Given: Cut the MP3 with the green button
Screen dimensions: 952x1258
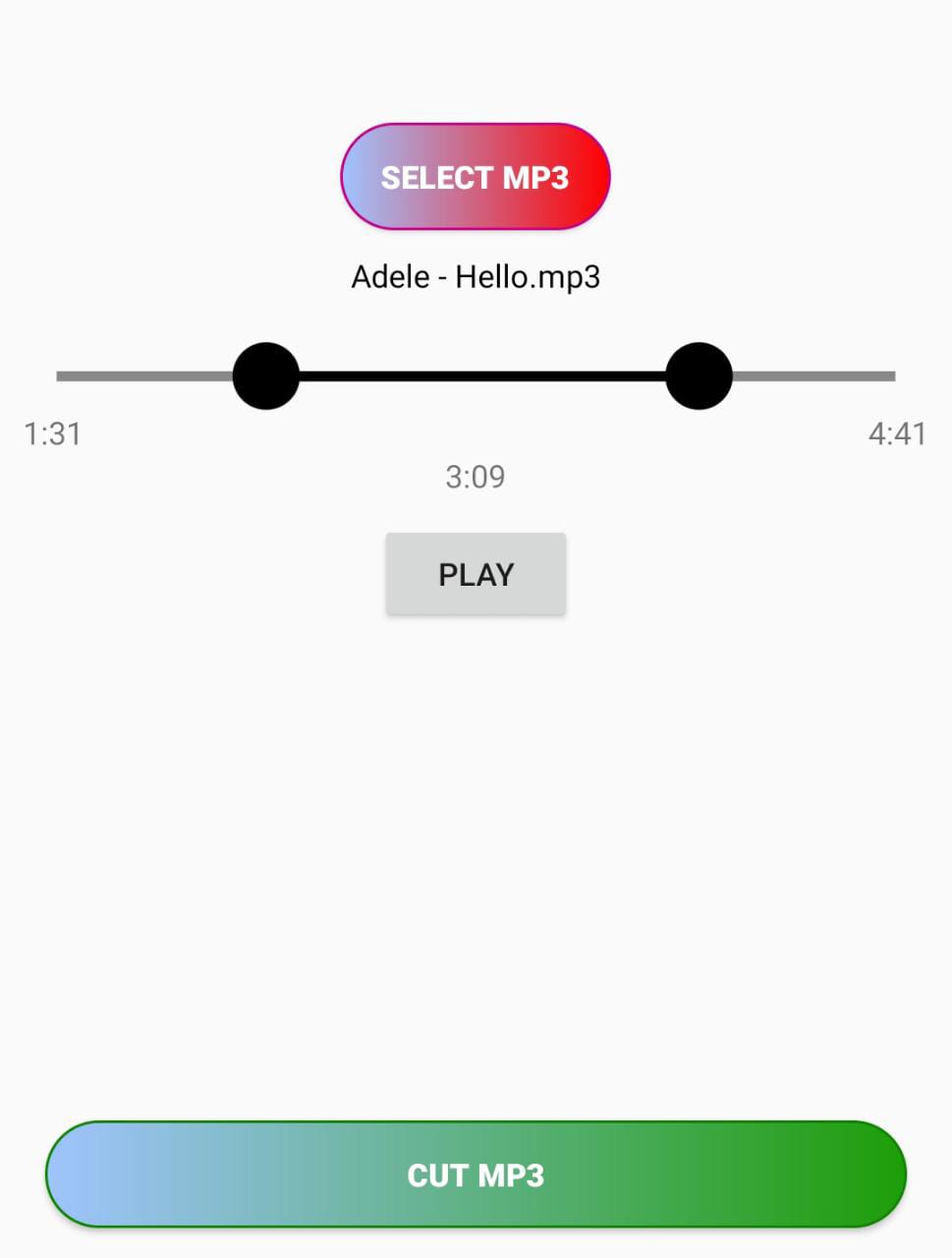Looking at the screenshot, I should pos(476,1174).
